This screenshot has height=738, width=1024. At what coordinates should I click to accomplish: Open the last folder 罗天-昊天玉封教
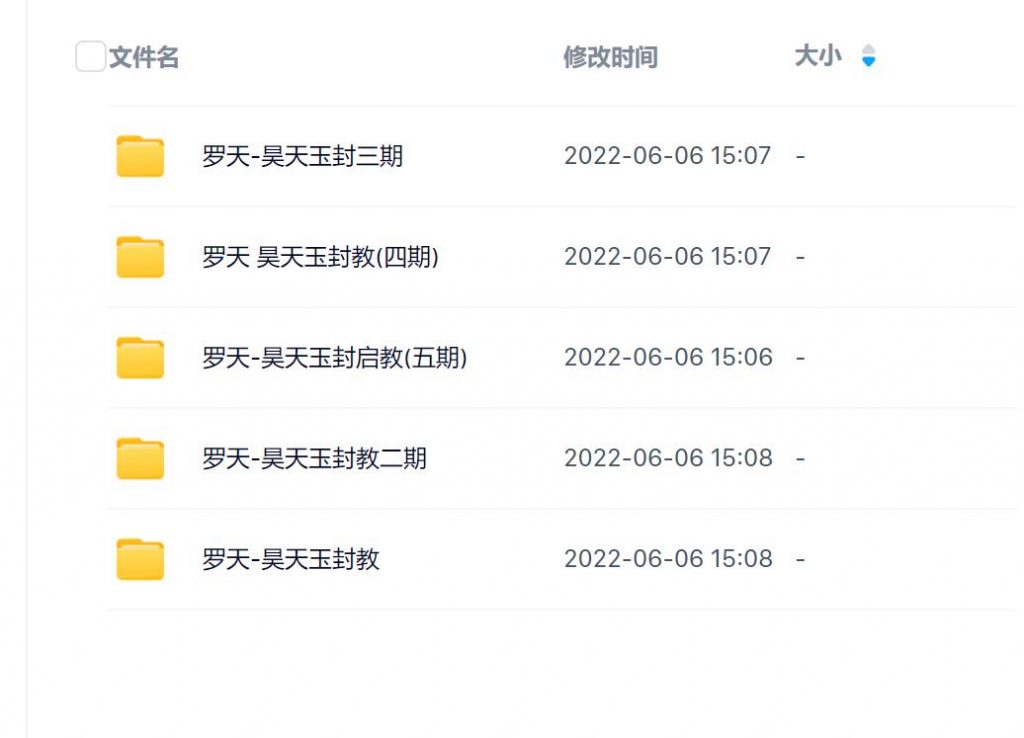click(x=290, y=558)
